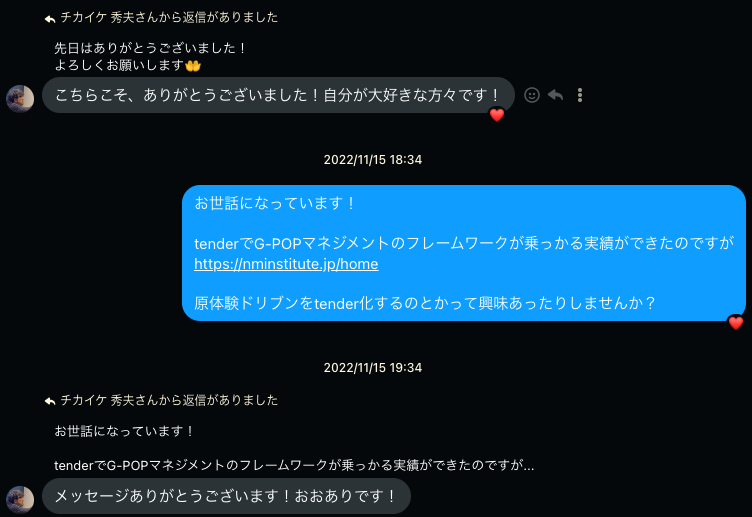Open the nminstitute.jp/home link

click(x=286, y=264)
